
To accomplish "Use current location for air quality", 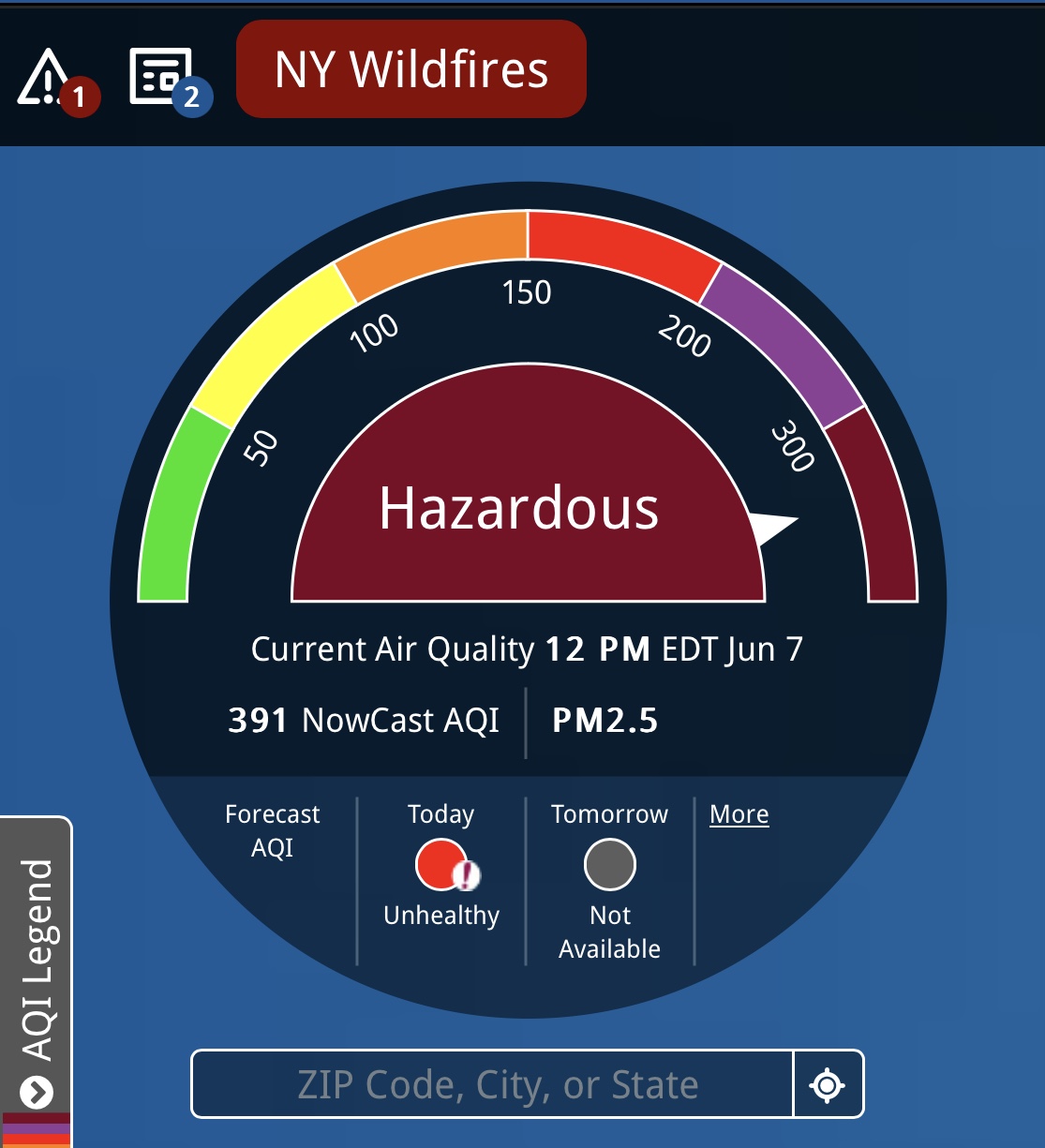I will click(x=828, y=1084).
